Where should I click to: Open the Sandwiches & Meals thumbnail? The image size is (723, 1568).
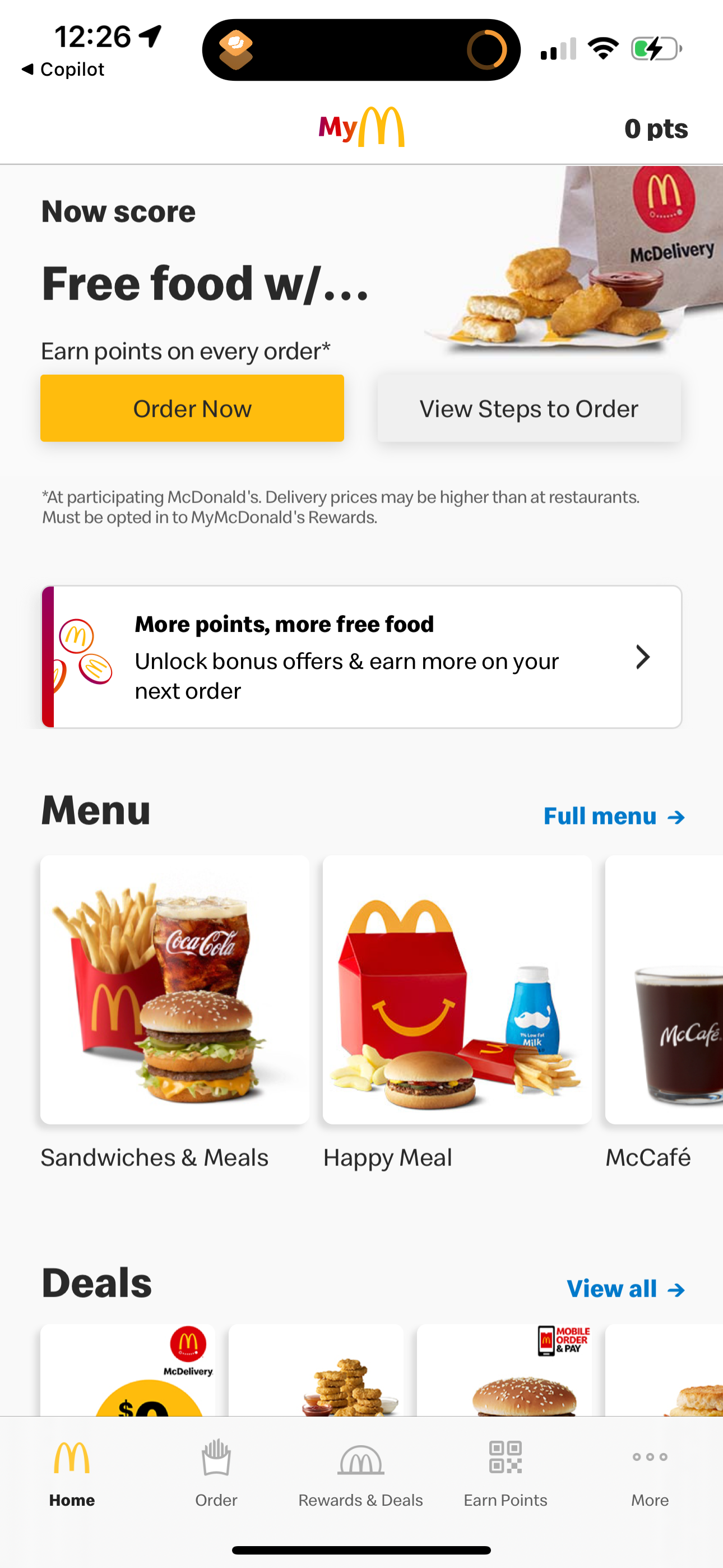(175, 989)
